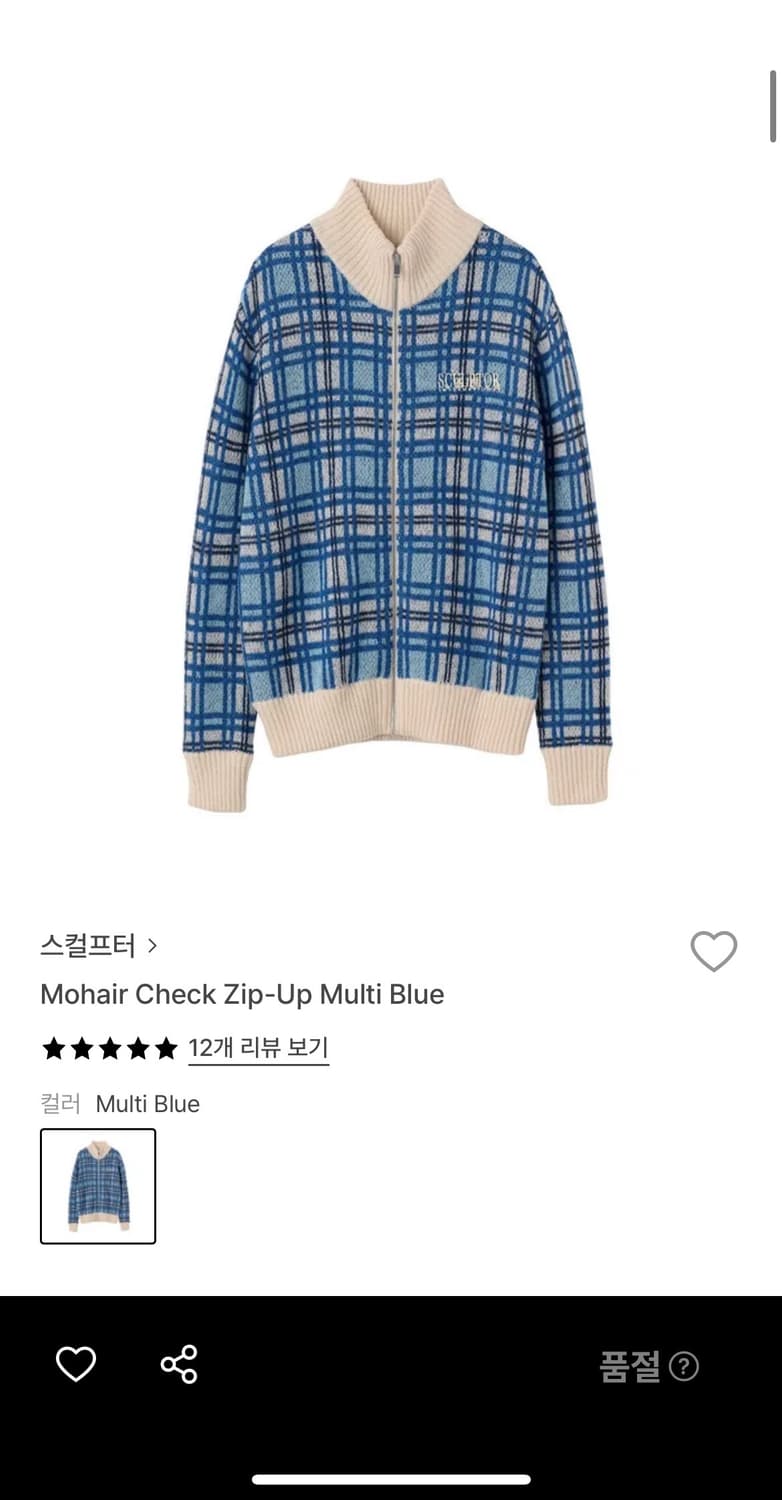Click the Mohair Check Zip-Up product title

pyautogui.click(x=242, y=995)
